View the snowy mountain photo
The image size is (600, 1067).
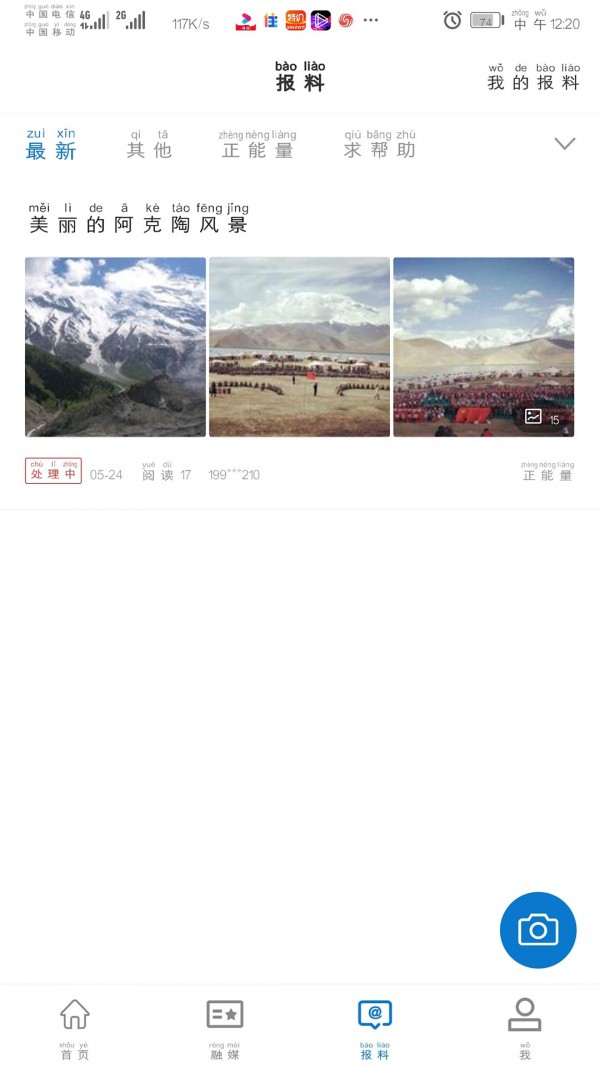(x=115, y=347)
